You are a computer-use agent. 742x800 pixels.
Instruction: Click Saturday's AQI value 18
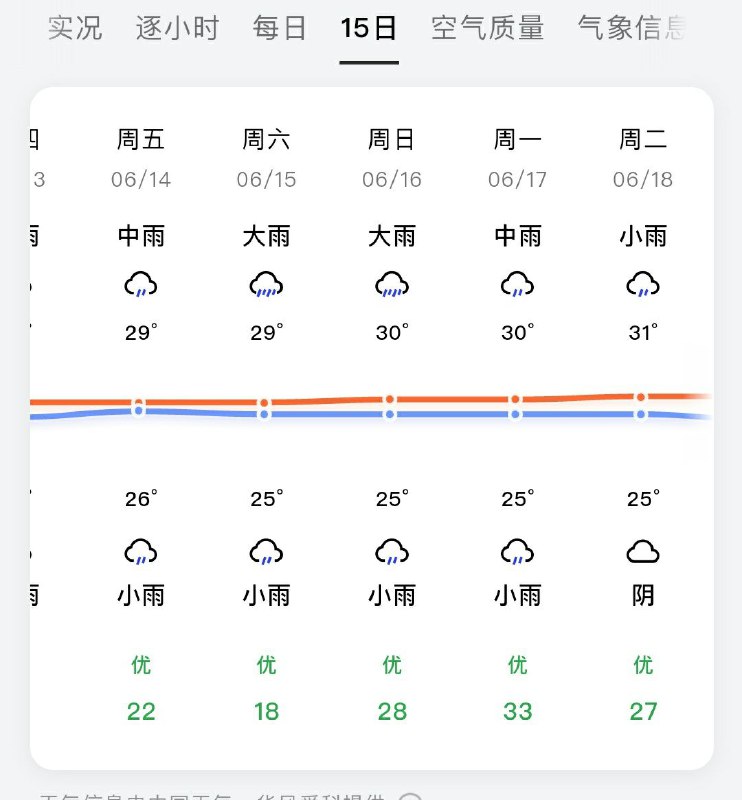pyautogui.click(x=266, y=711)
